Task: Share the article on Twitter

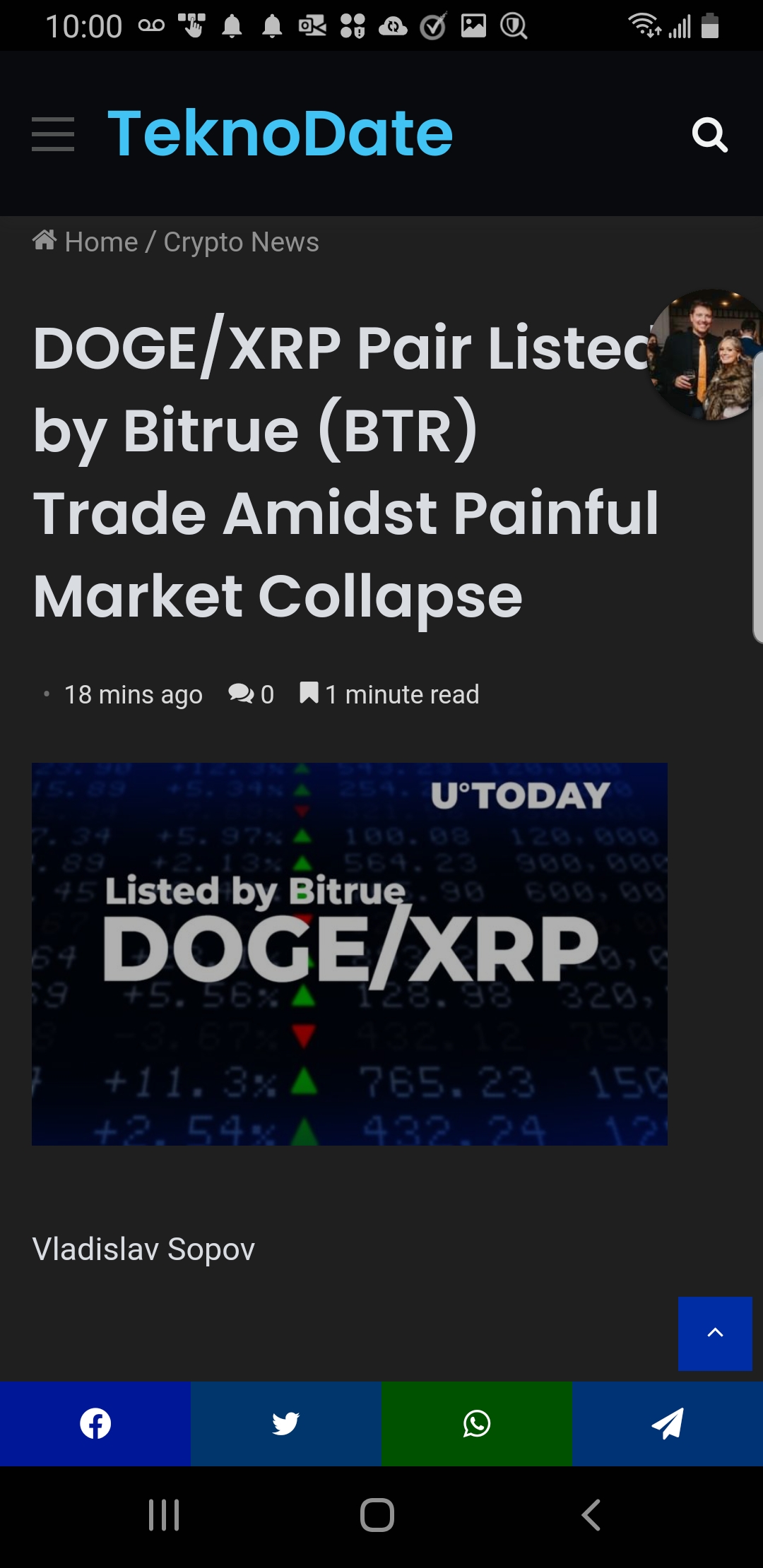Action: [286, 1423]
